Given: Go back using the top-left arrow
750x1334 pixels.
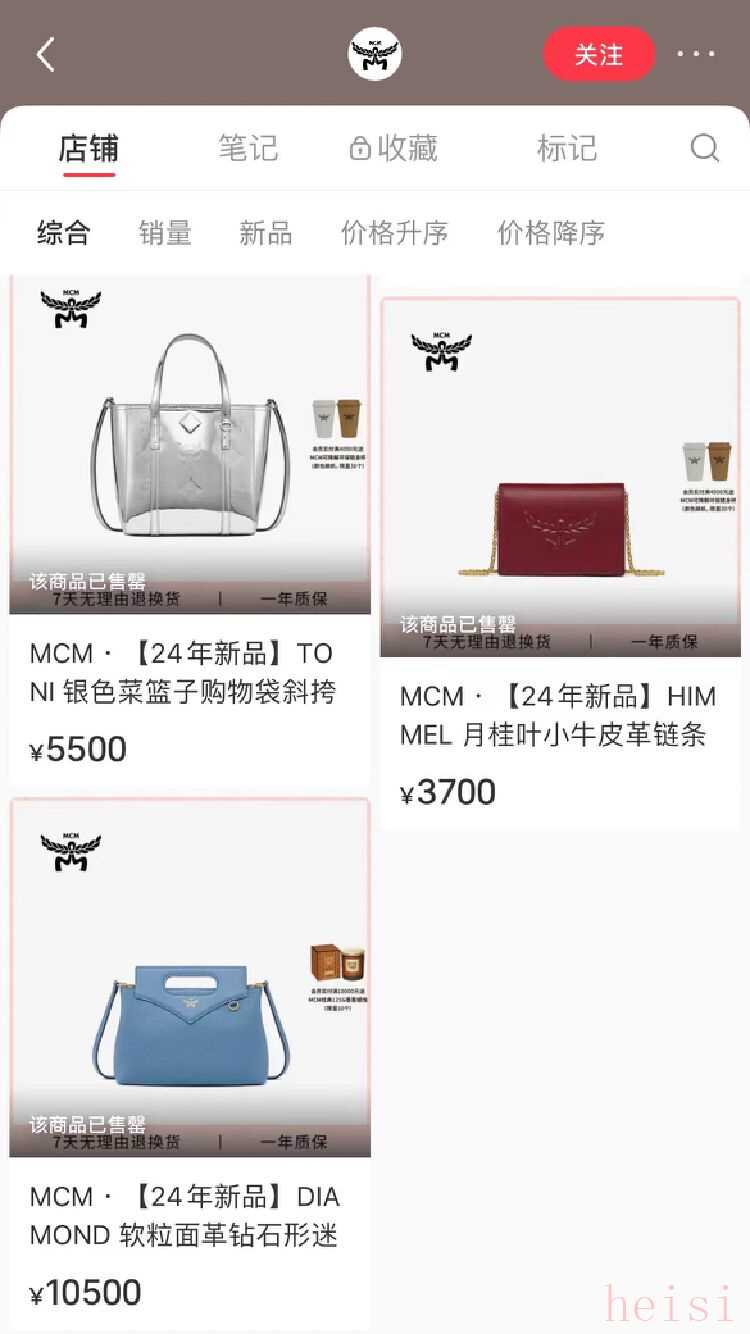Looking at the screenshot, I should click(x=45, y=54).
